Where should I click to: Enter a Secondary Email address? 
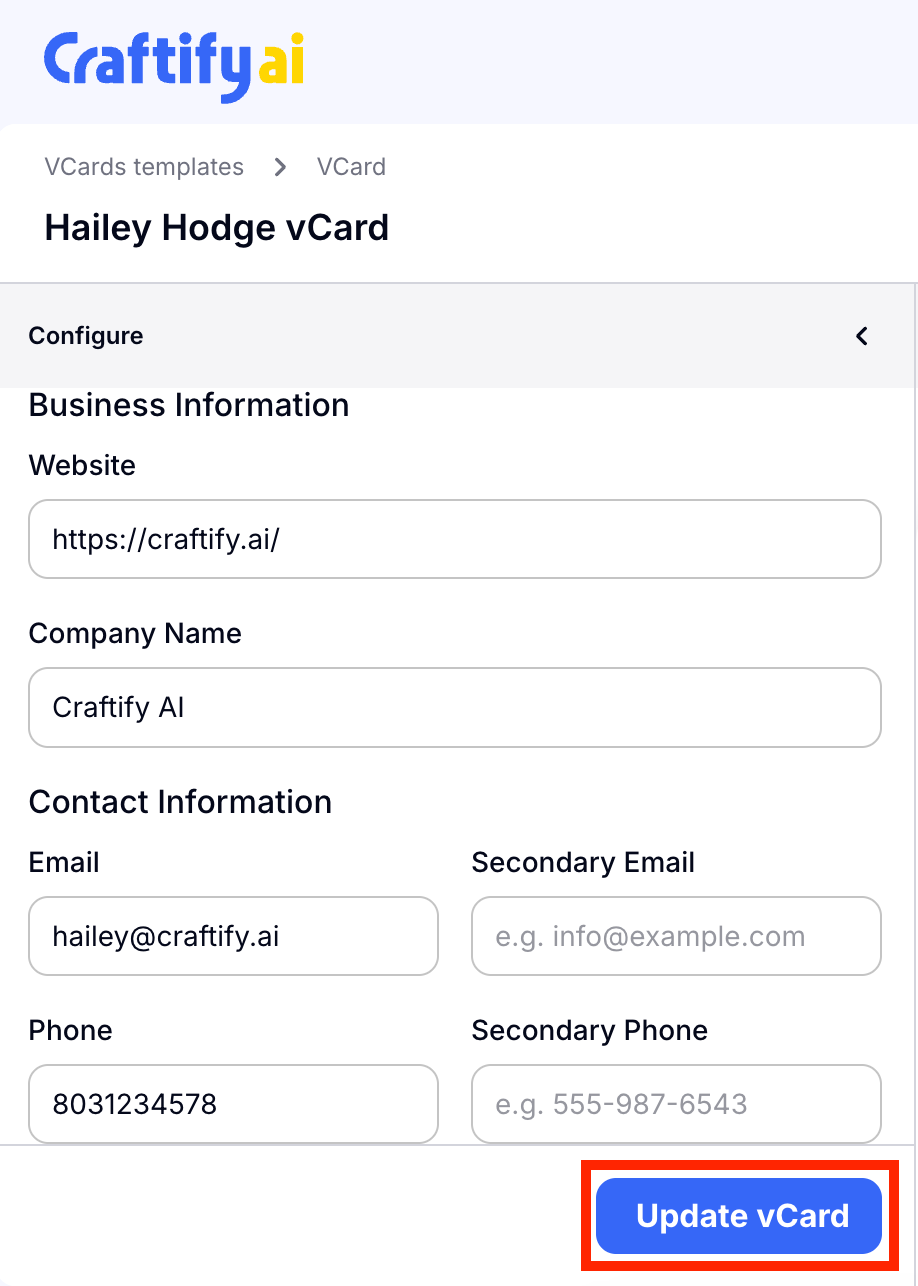click(x=676, y=936)
